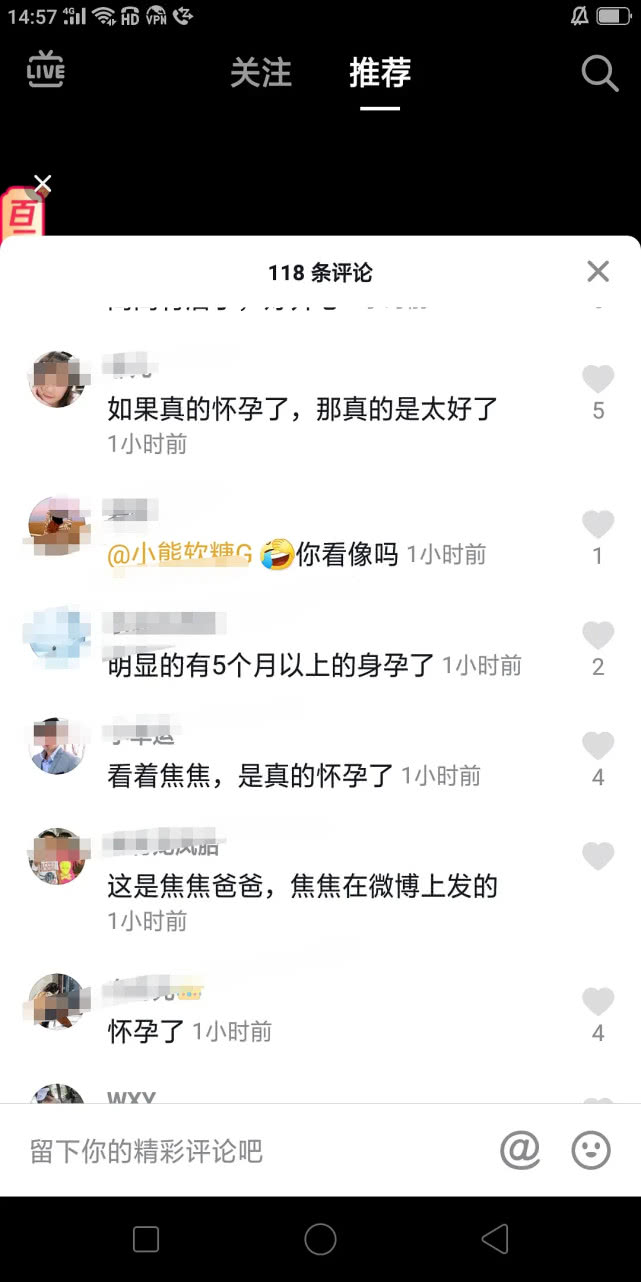Viewport: 641px width, 1282px height.
Task: View avatar of 看着焦焦 commenter
Action: pos(56,746)
